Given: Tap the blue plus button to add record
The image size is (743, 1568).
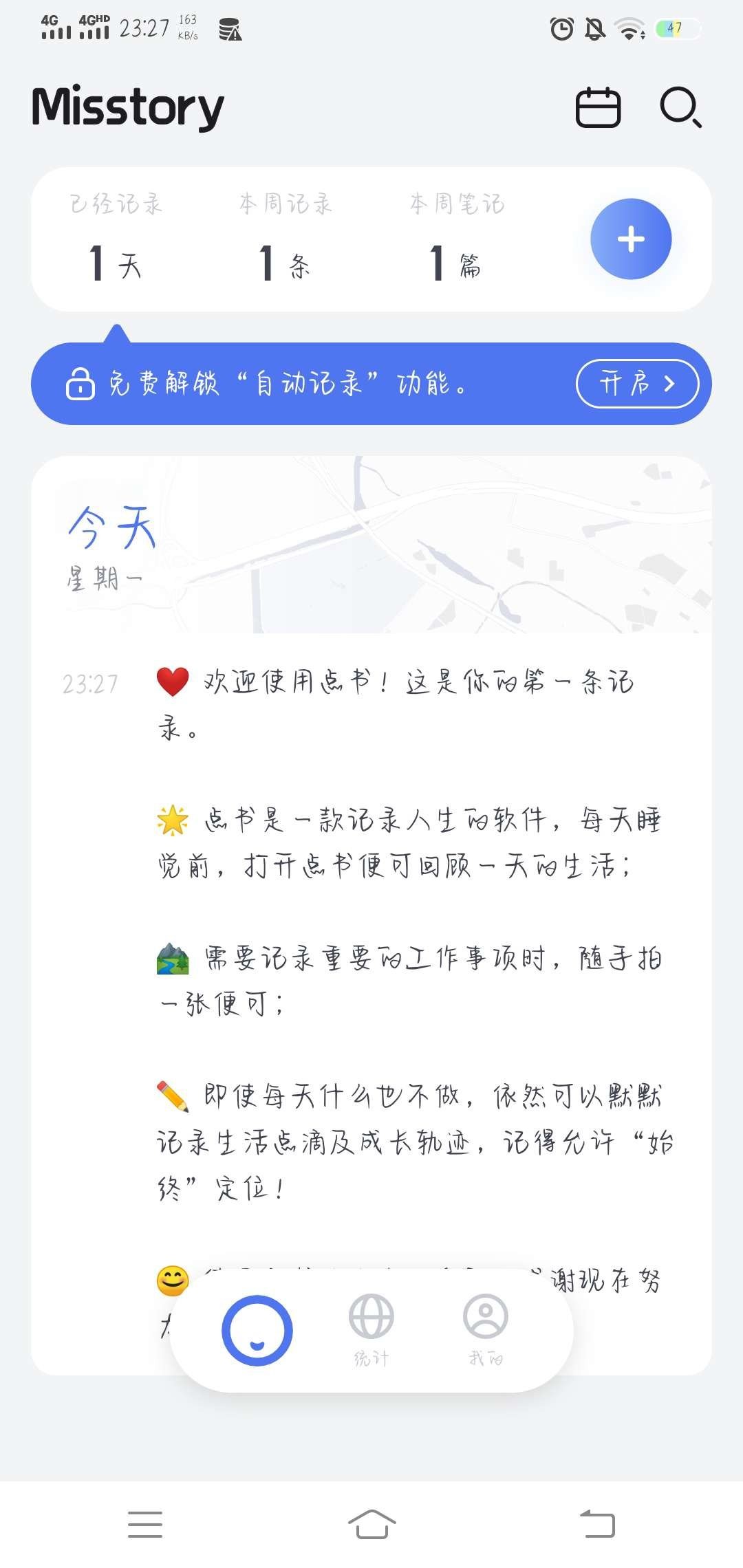Looking at the screenshot, I should point(632,239).
